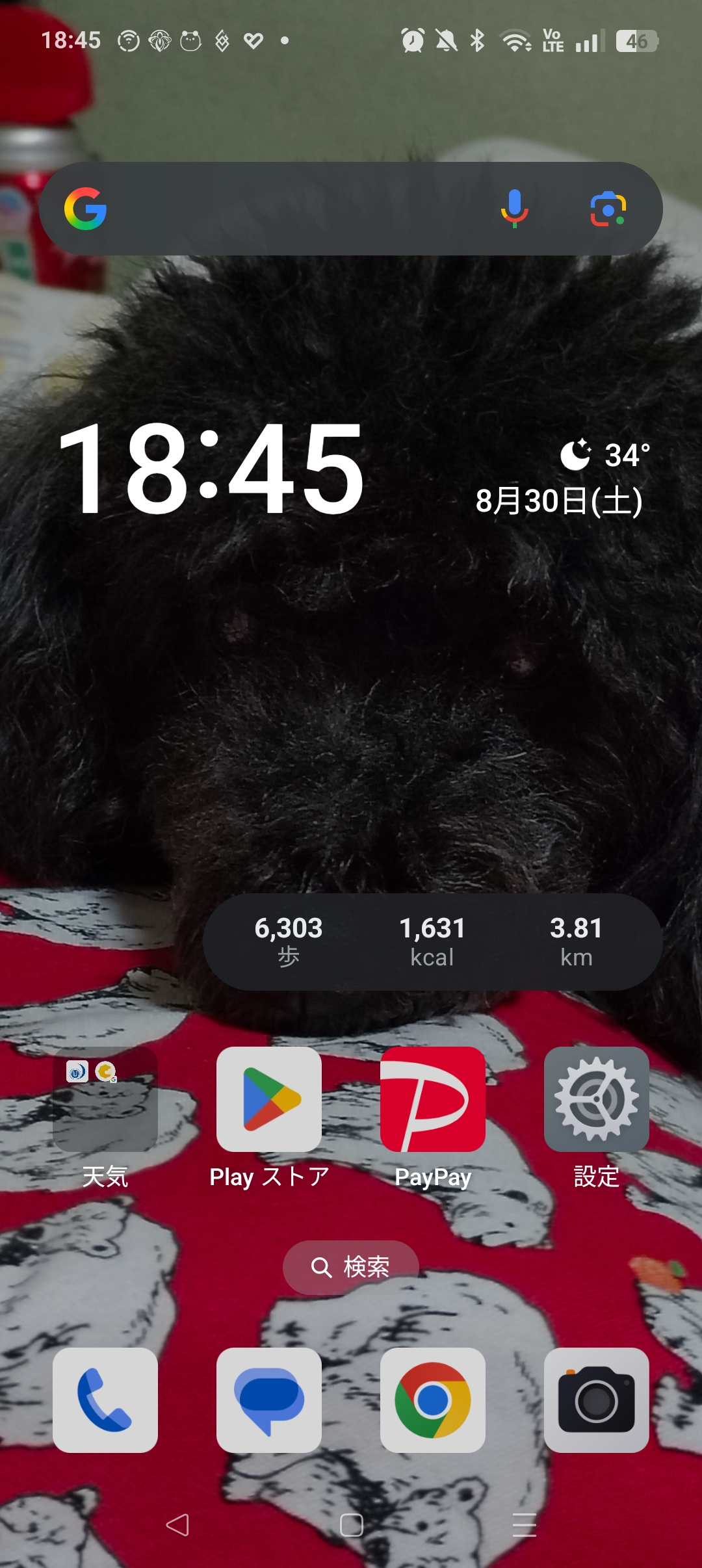Launch the Chrome browser

[x=433, y=1400]
